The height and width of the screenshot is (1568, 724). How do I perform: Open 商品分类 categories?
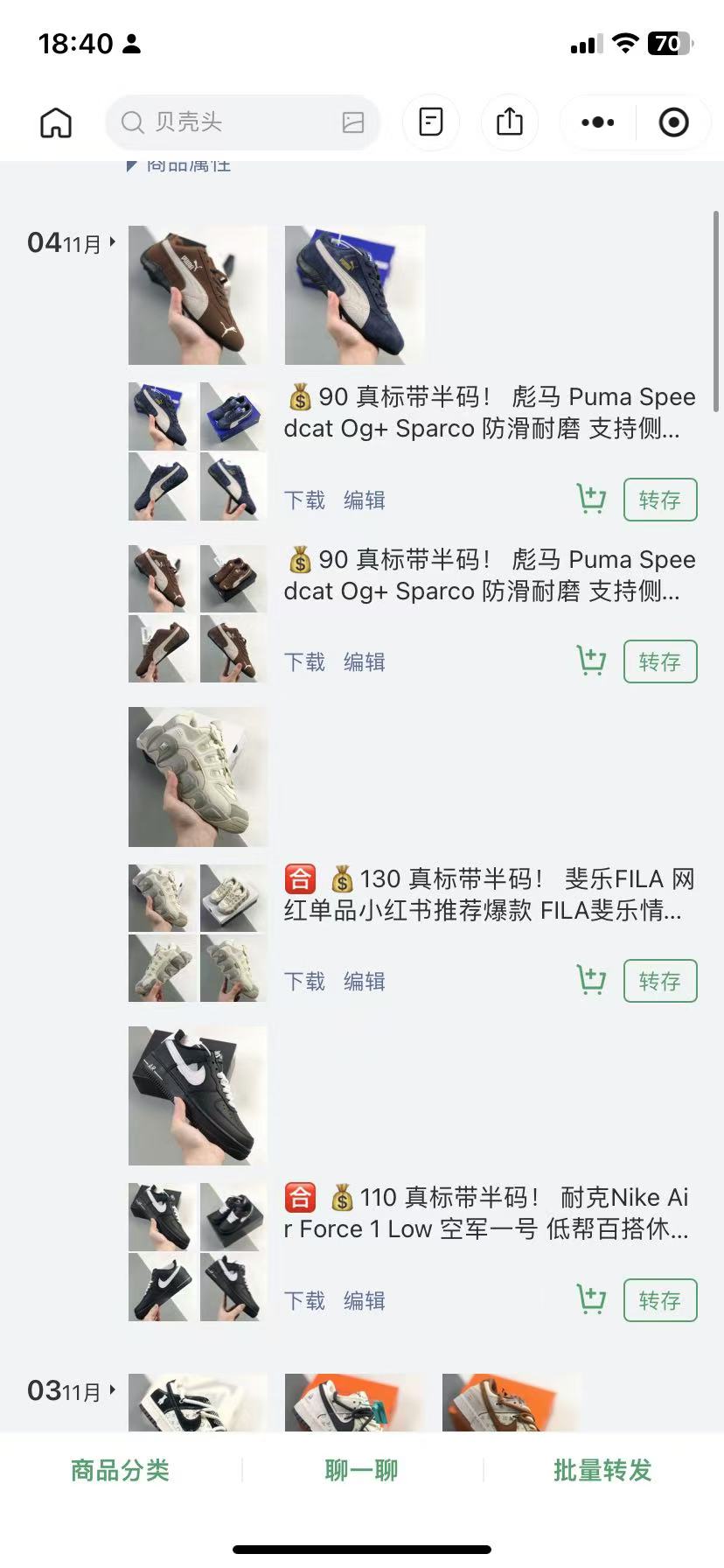[x=120, y=1470]
